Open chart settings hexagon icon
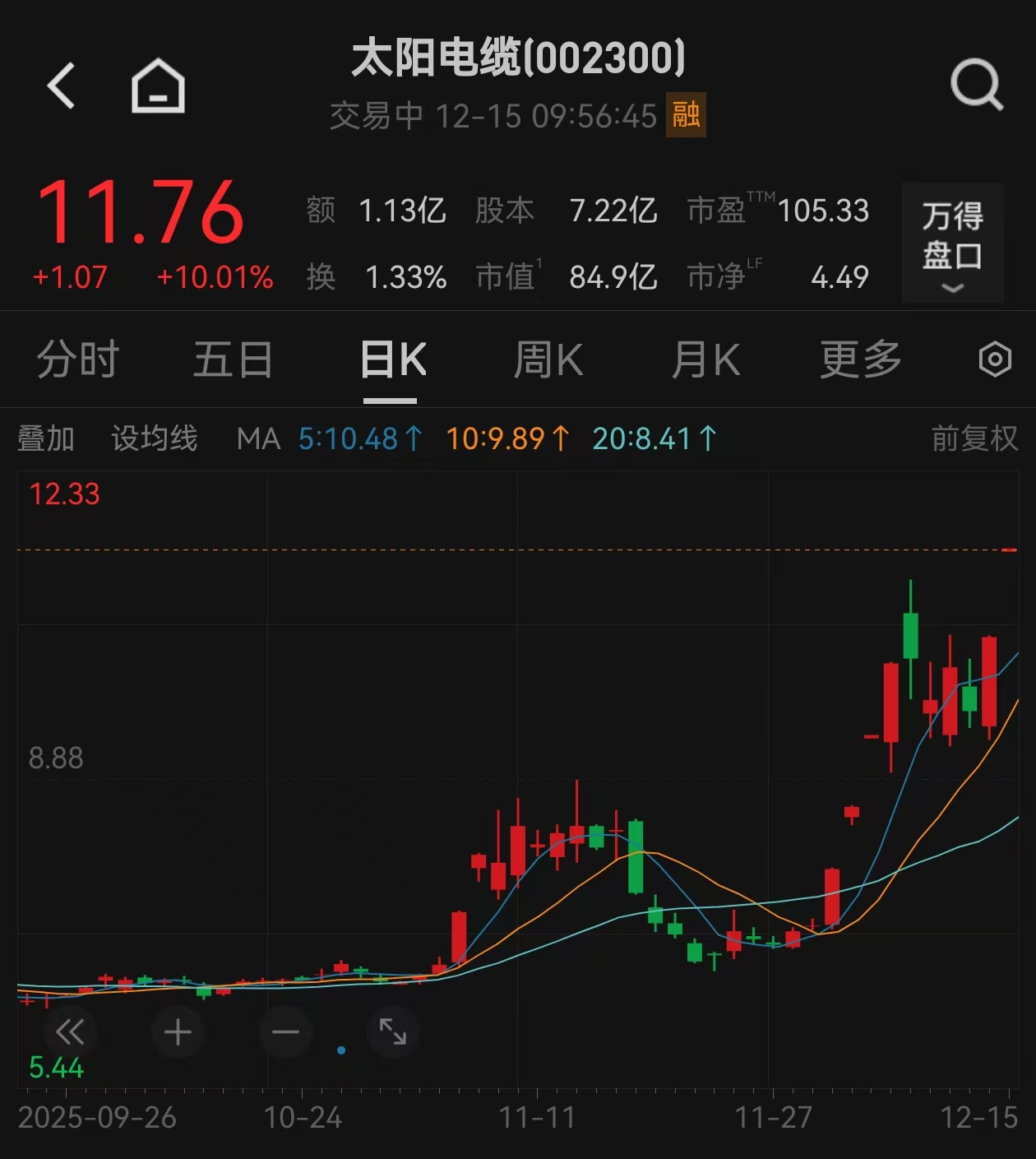This screenshot has width=1036, height=1159. coord(995,359)
